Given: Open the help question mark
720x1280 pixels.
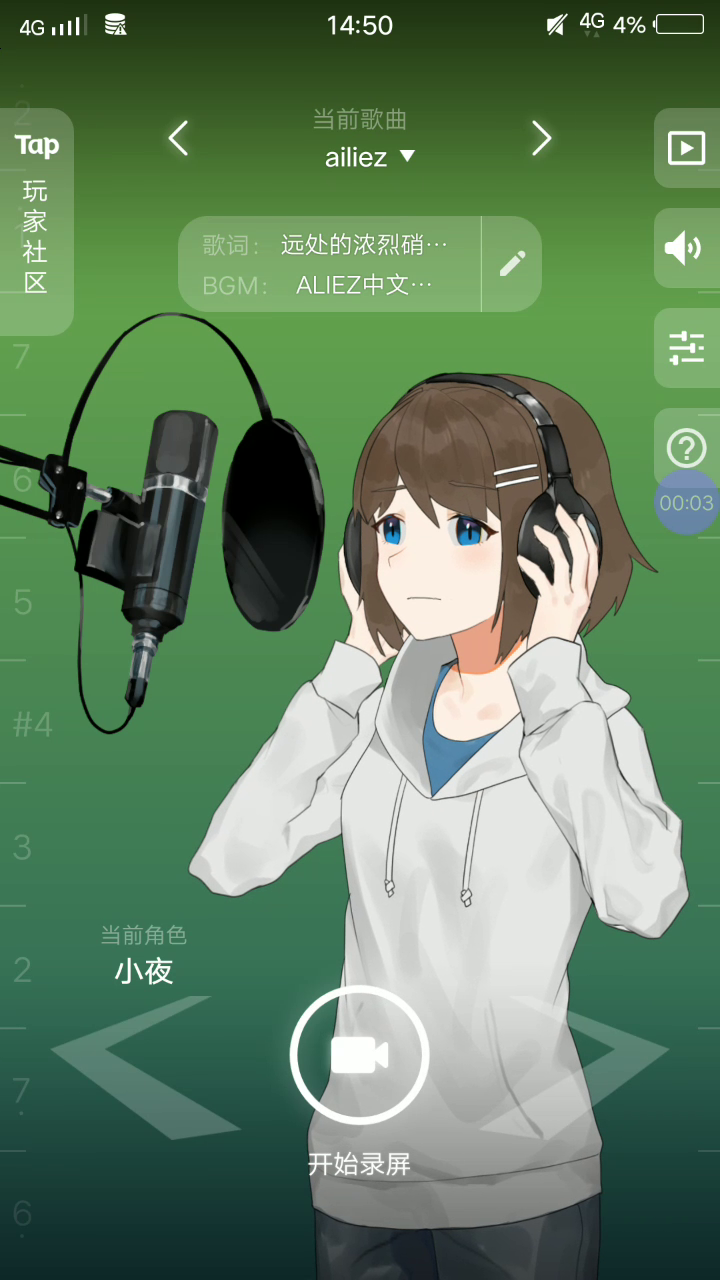Looking at the screenshot, I should (686, 448).
